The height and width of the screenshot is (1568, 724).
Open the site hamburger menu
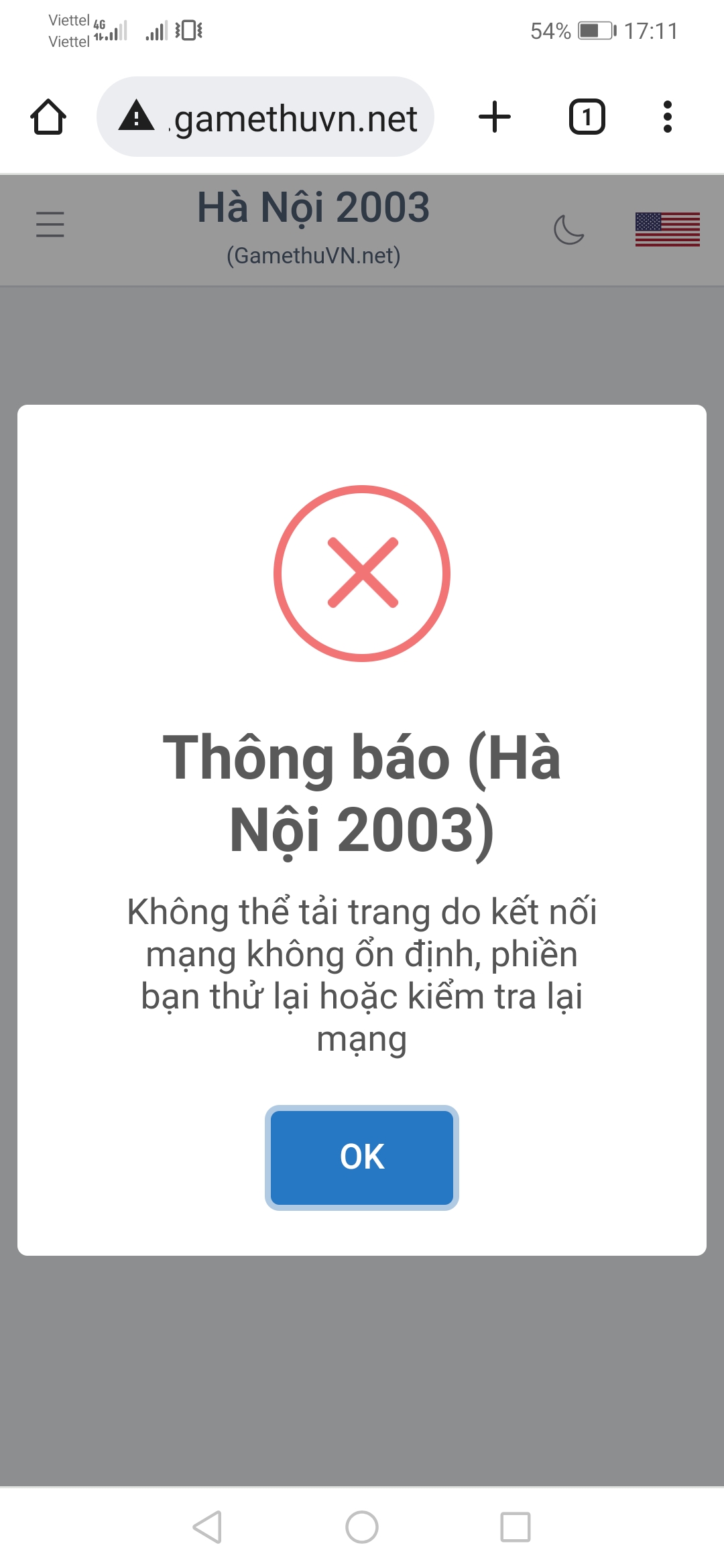pyautogui.click(x=50, y=224)
